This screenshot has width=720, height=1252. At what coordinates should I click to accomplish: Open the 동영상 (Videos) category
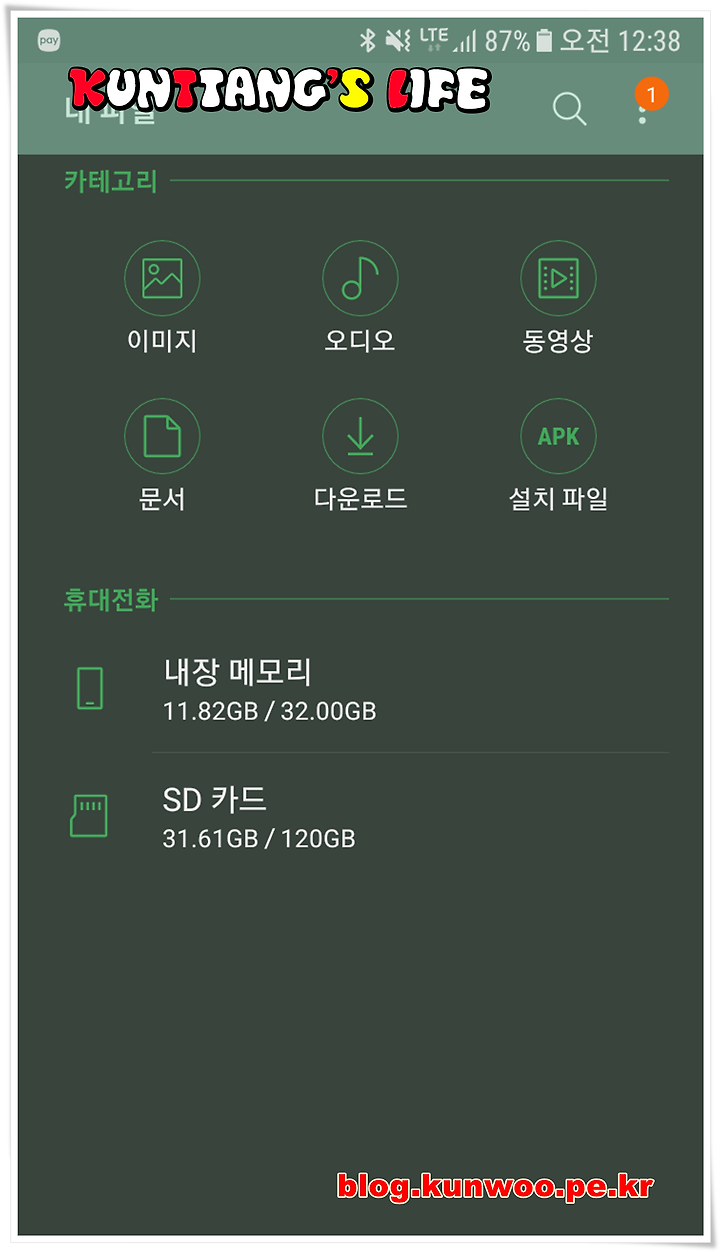click(558, 298)
